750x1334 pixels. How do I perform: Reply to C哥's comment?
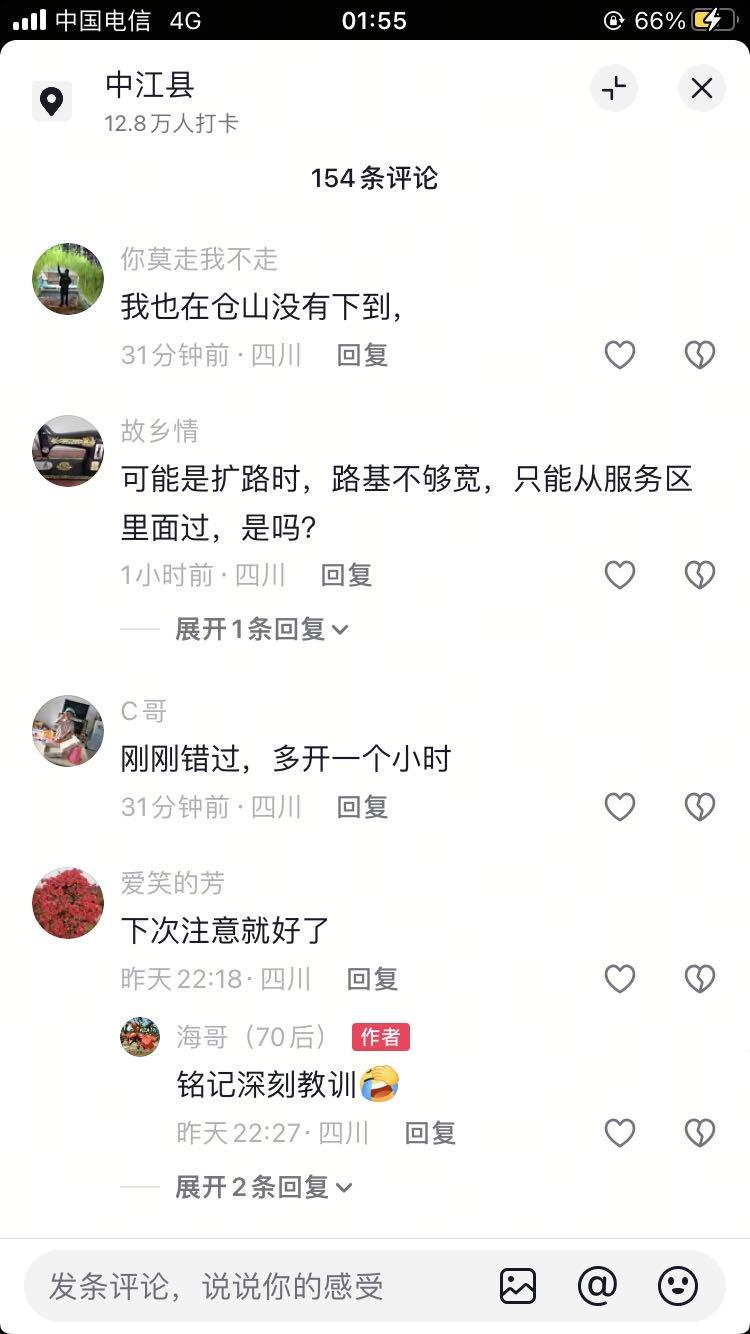click(362, 807)
